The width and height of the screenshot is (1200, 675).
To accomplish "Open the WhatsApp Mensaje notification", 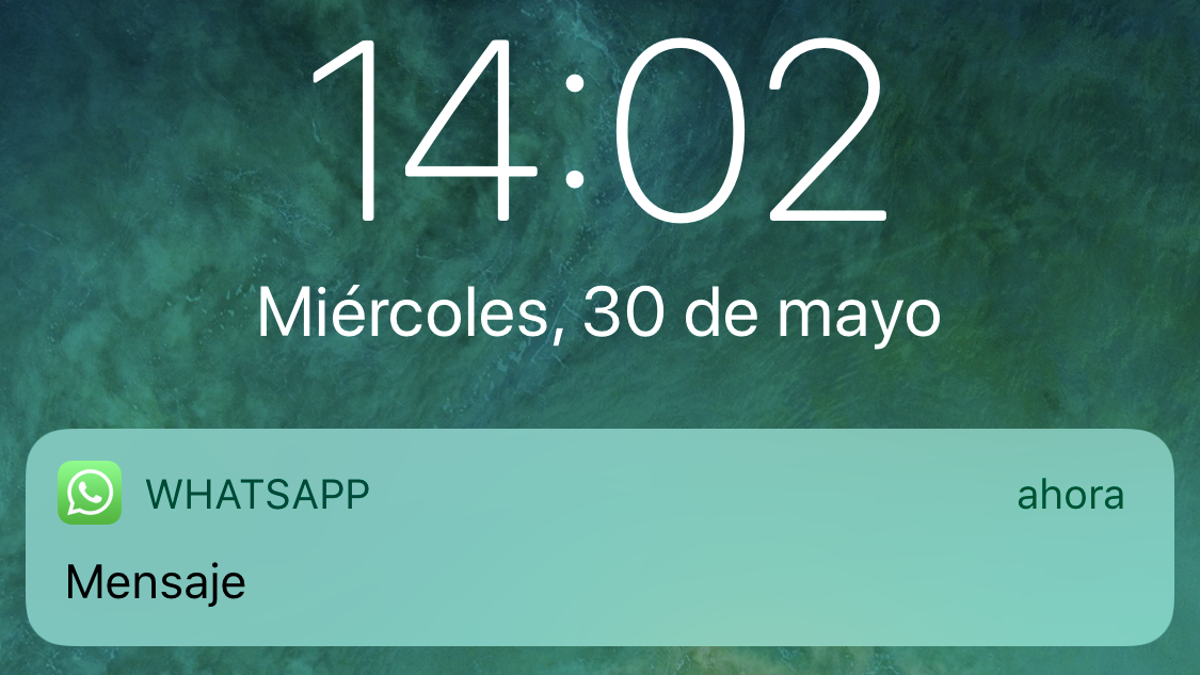I will pos(598,538).
